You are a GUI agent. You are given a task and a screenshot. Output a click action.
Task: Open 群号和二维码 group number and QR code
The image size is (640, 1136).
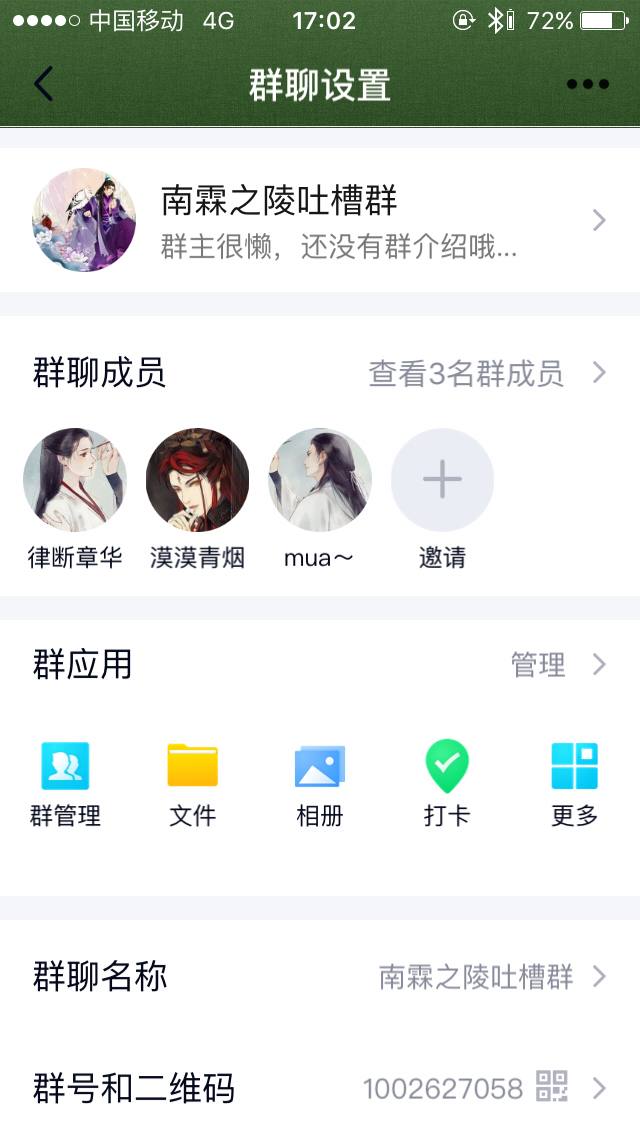pos(320,1088)
